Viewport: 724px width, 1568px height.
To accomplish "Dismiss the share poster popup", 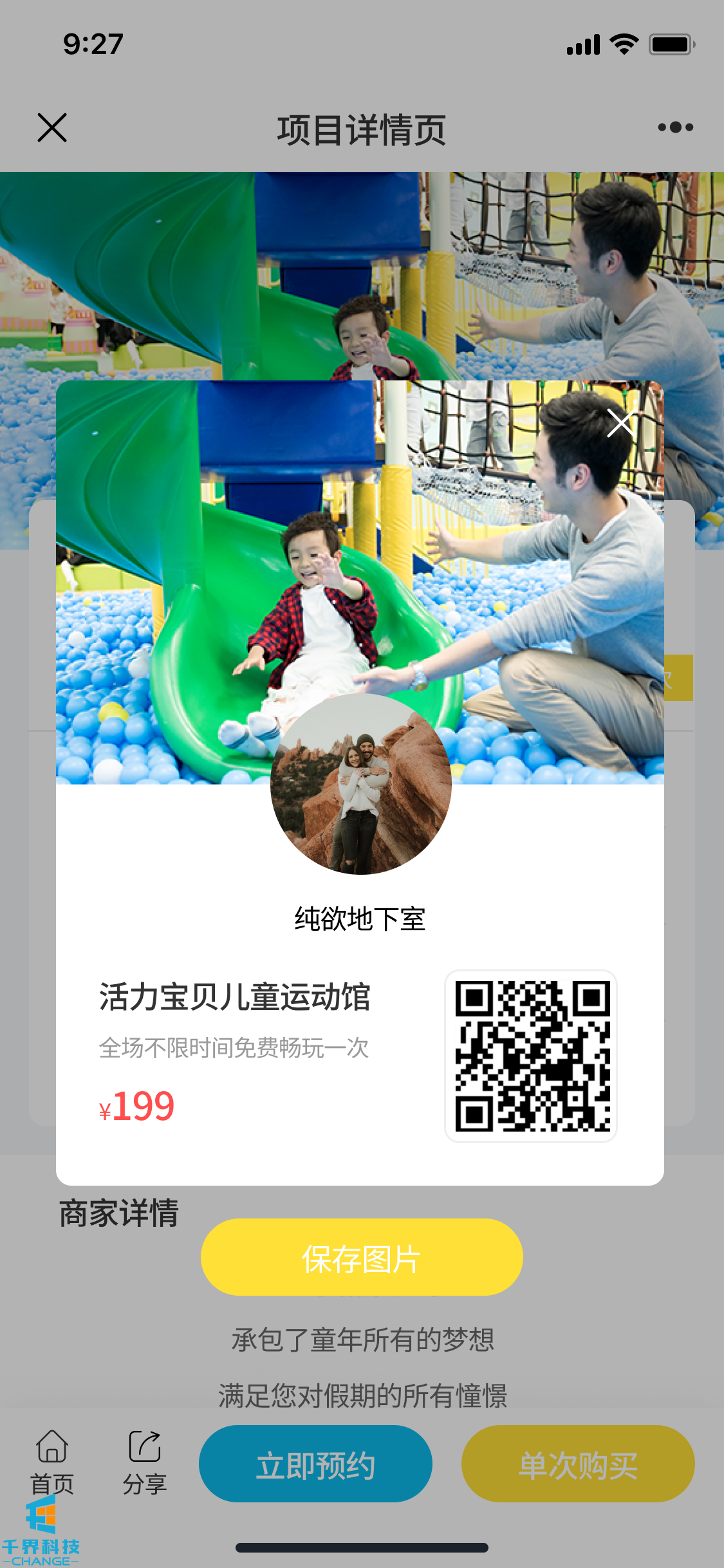I will click(x=620, y=424).
